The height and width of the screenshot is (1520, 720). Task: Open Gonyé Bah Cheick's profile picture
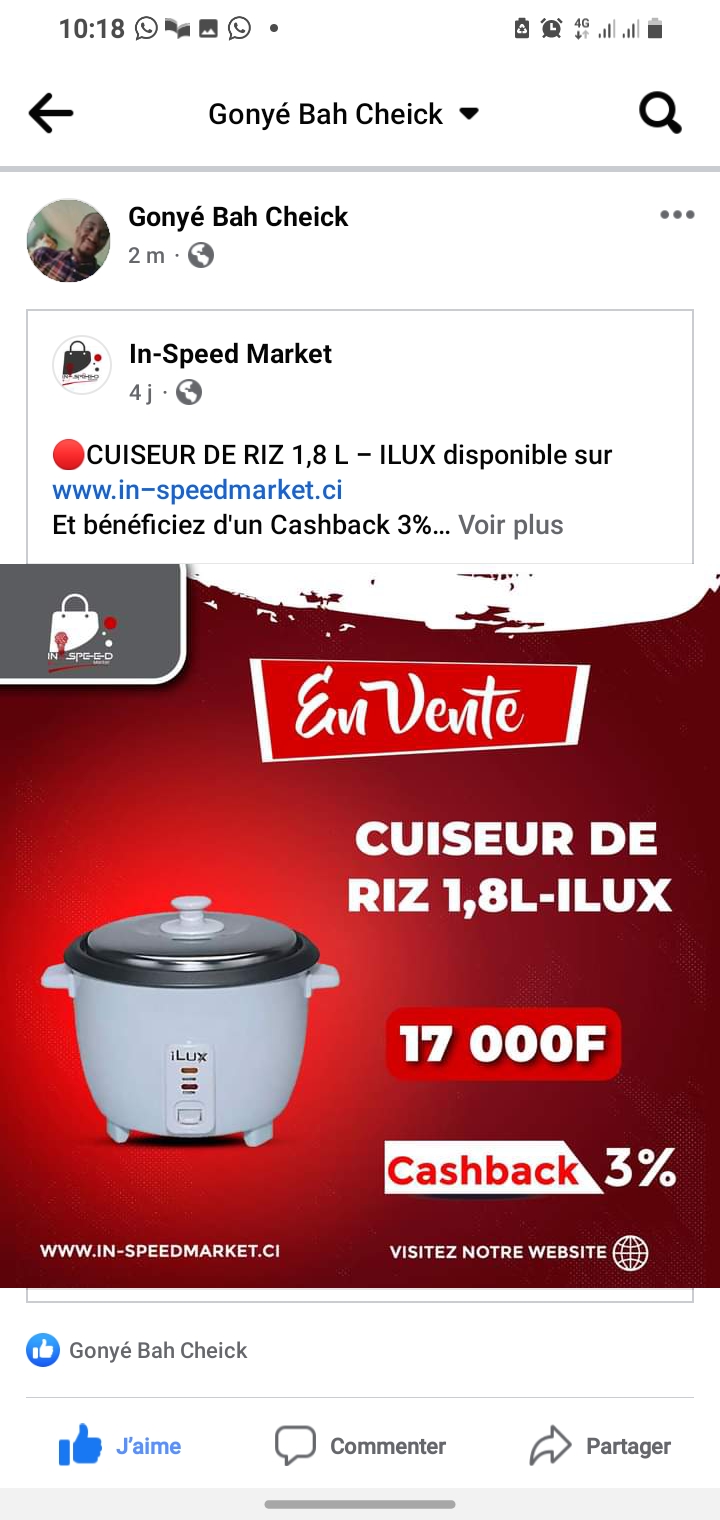[68, 240]
